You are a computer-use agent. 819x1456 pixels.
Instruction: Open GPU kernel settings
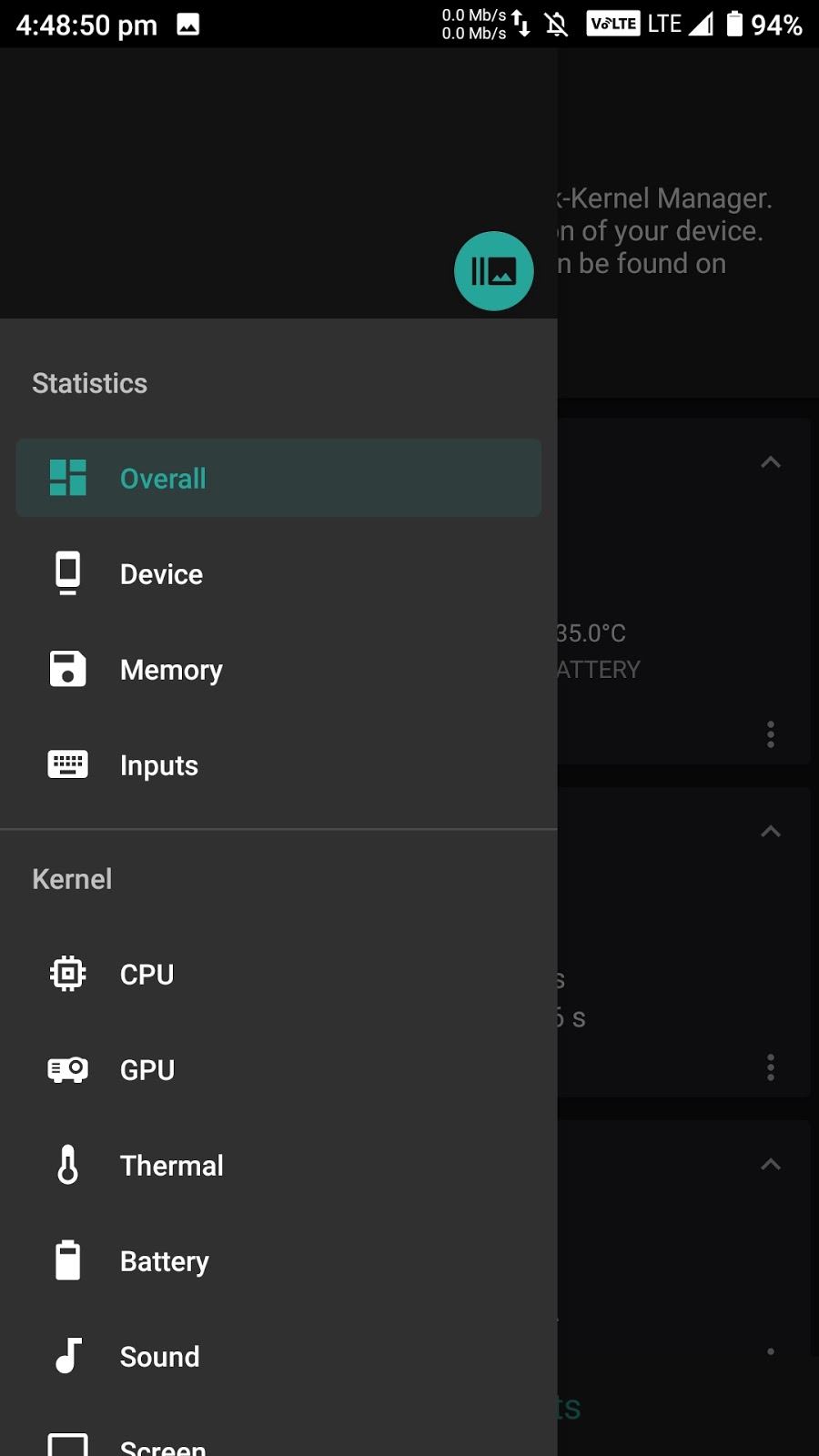278,1070
